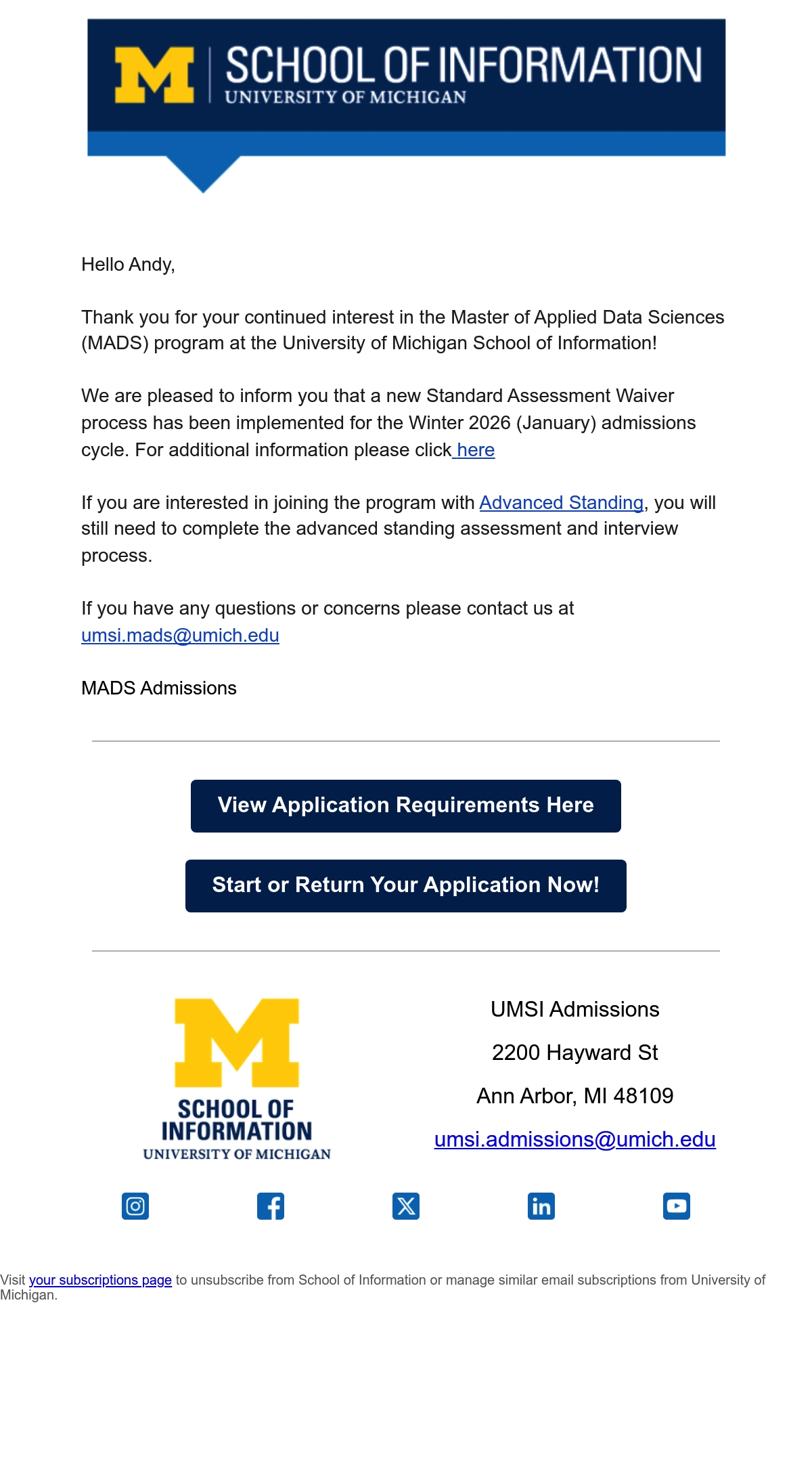
Task: Open the Facebook icon
Action: [271, 1206]
